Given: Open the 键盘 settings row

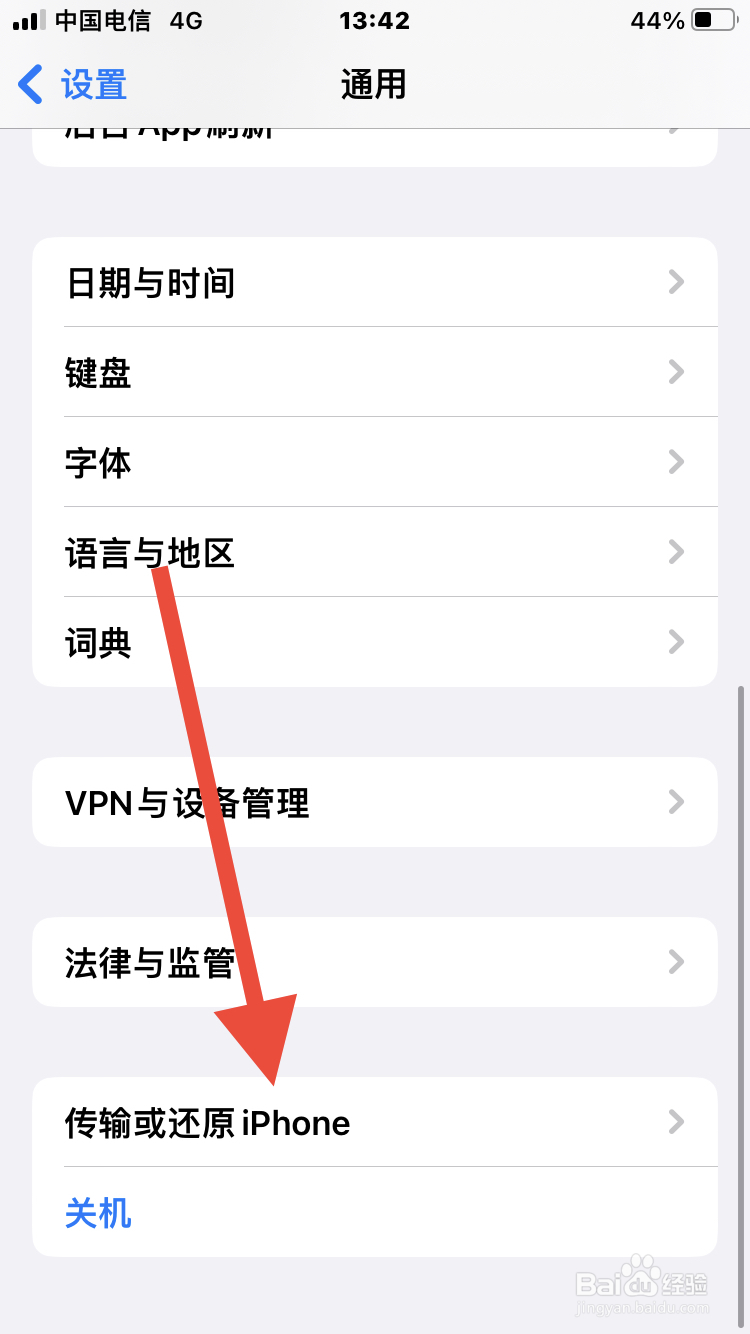Looking at the screenshot, I should [375, 372].
